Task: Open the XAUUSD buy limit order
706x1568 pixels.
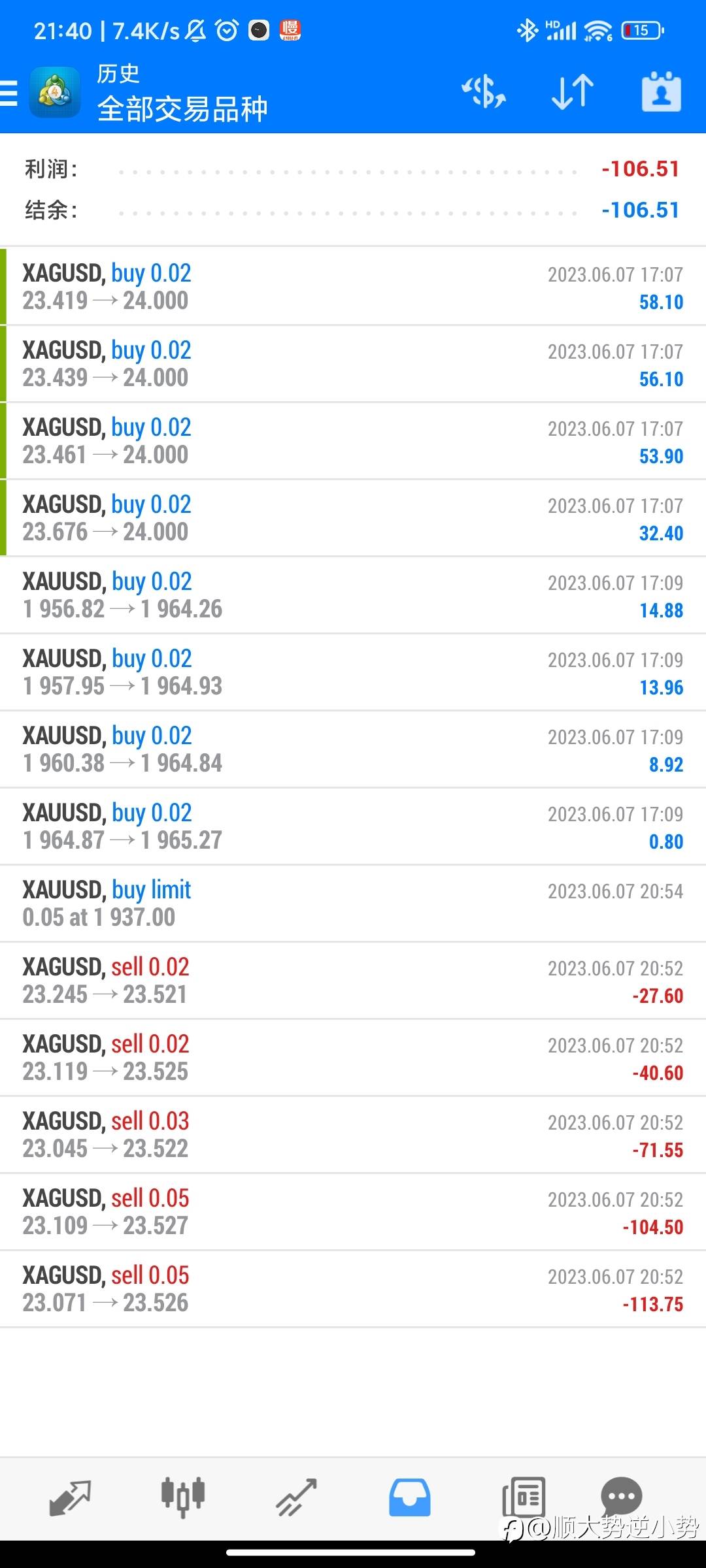Action: click(353, 904)
